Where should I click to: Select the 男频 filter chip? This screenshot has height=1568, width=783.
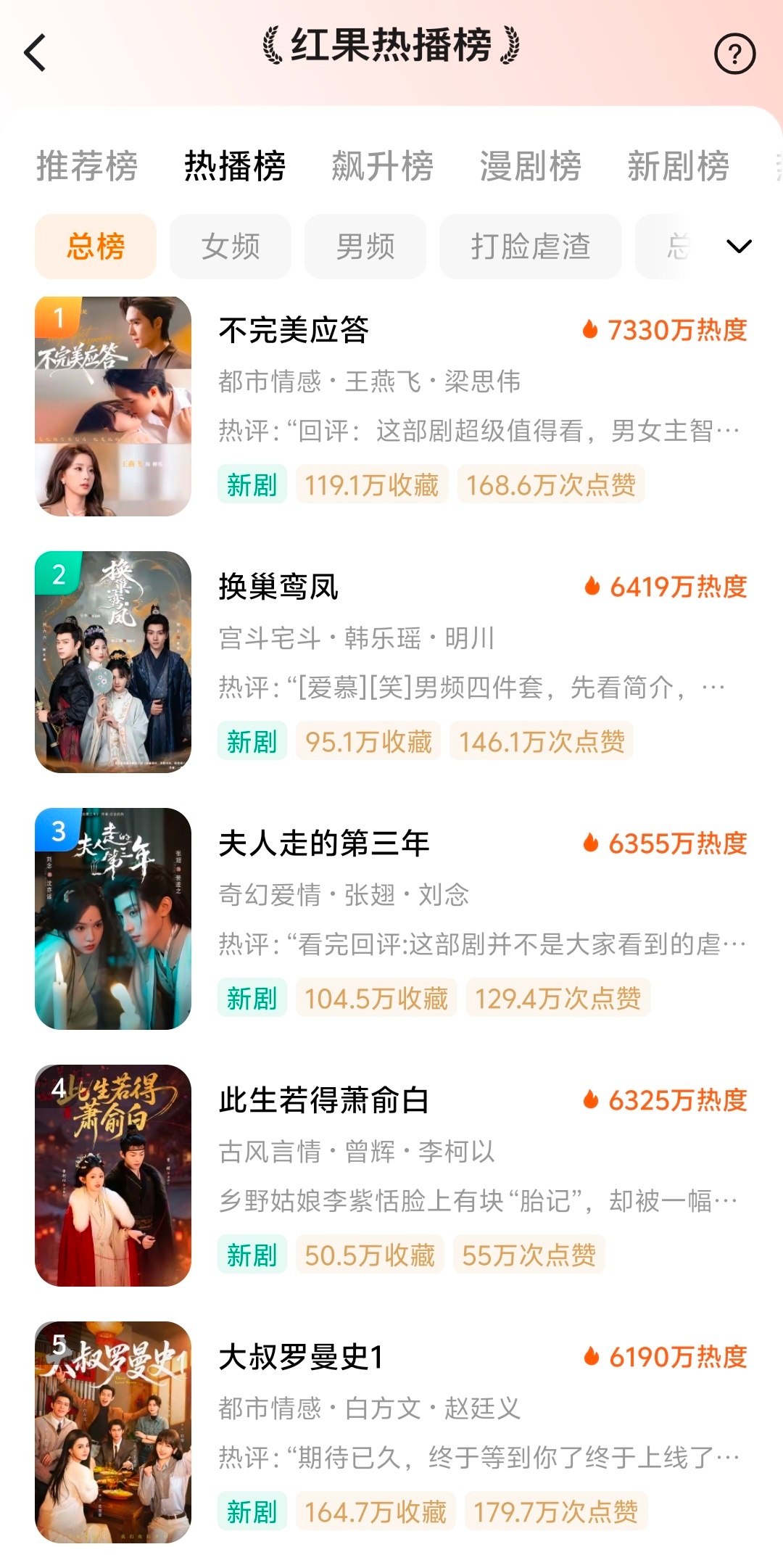pos(364,247)
